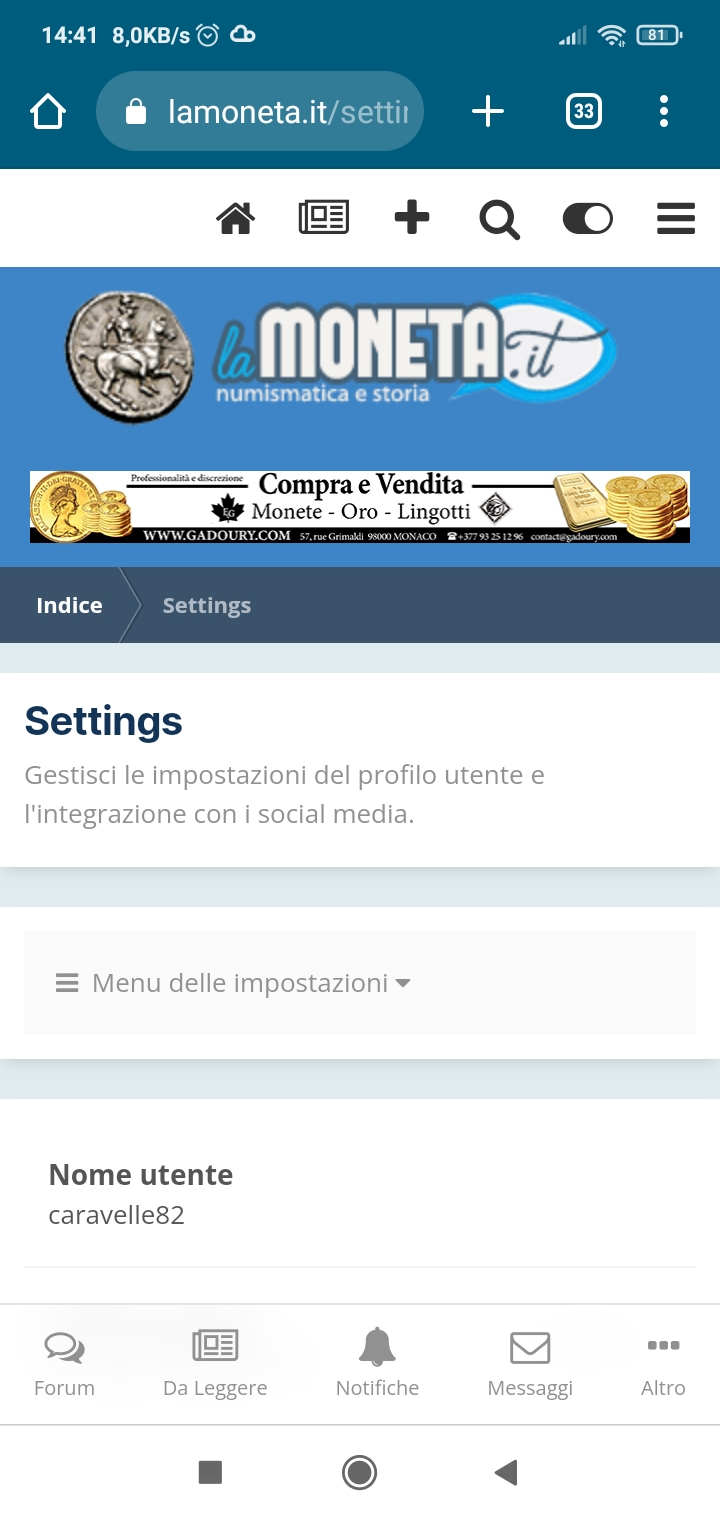Show more options under Altro
Viewport: 720px width, 1520px height.
[x=663, y=1363]
